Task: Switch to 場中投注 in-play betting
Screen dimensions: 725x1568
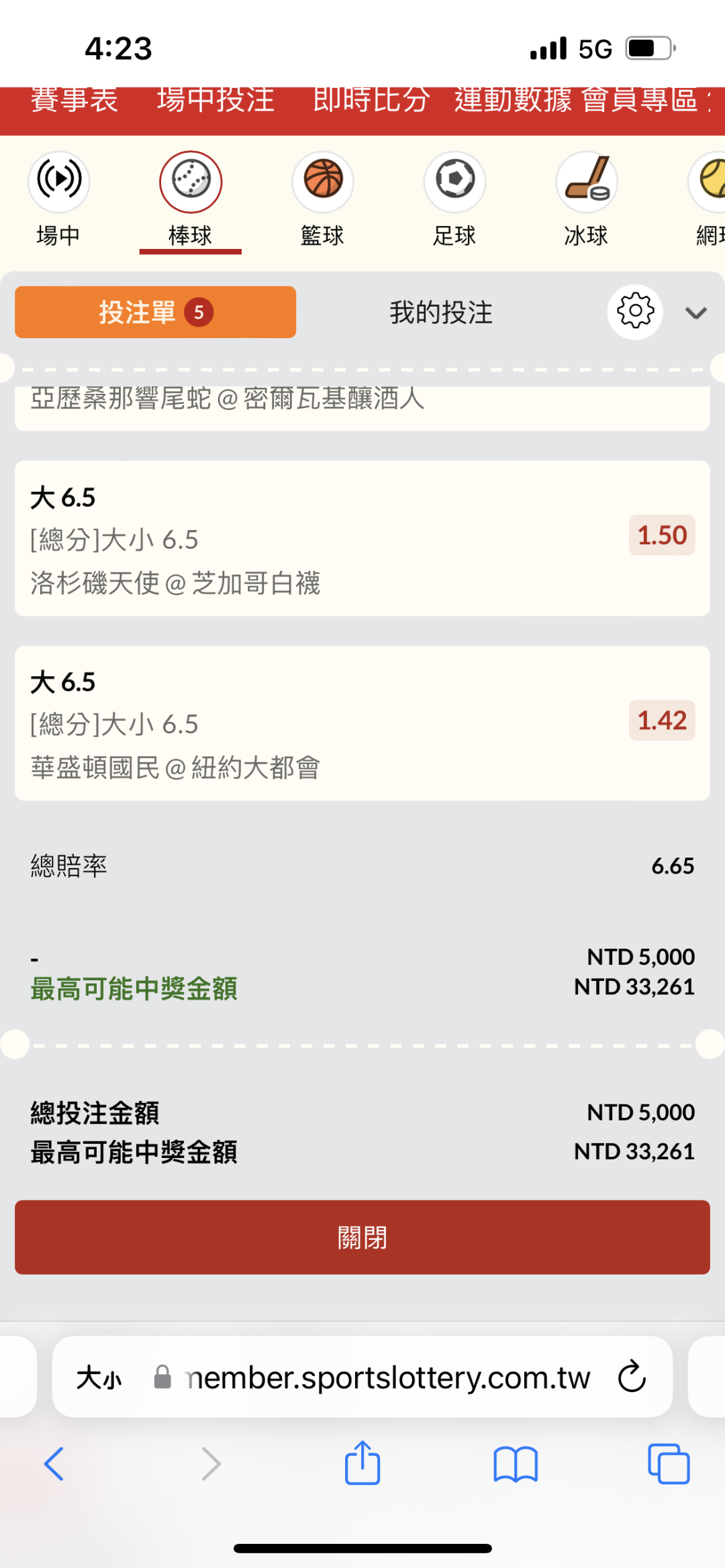Action: (215, 102)
